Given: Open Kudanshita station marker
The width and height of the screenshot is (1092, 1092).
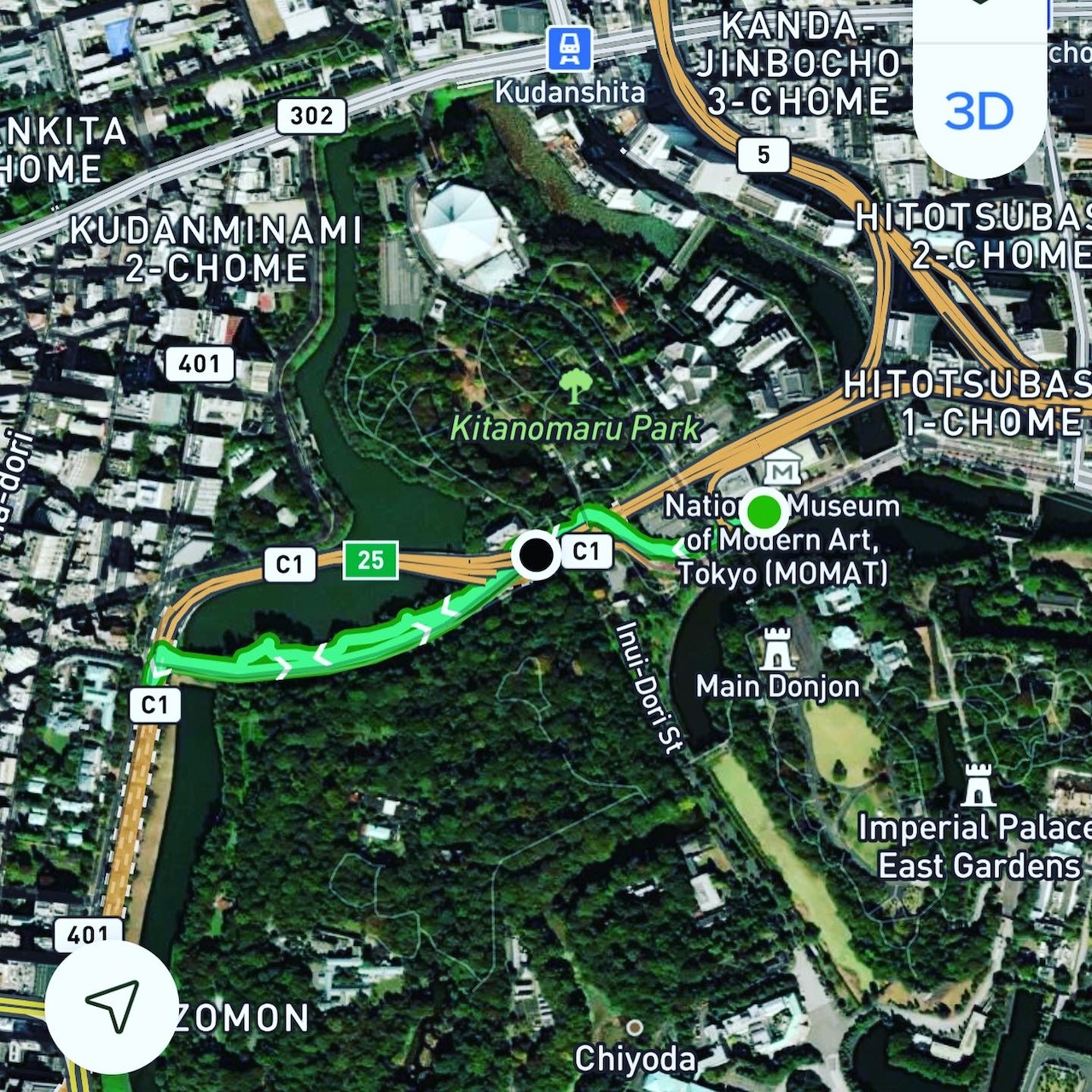Looking at the screenshot, I should 569,49.
